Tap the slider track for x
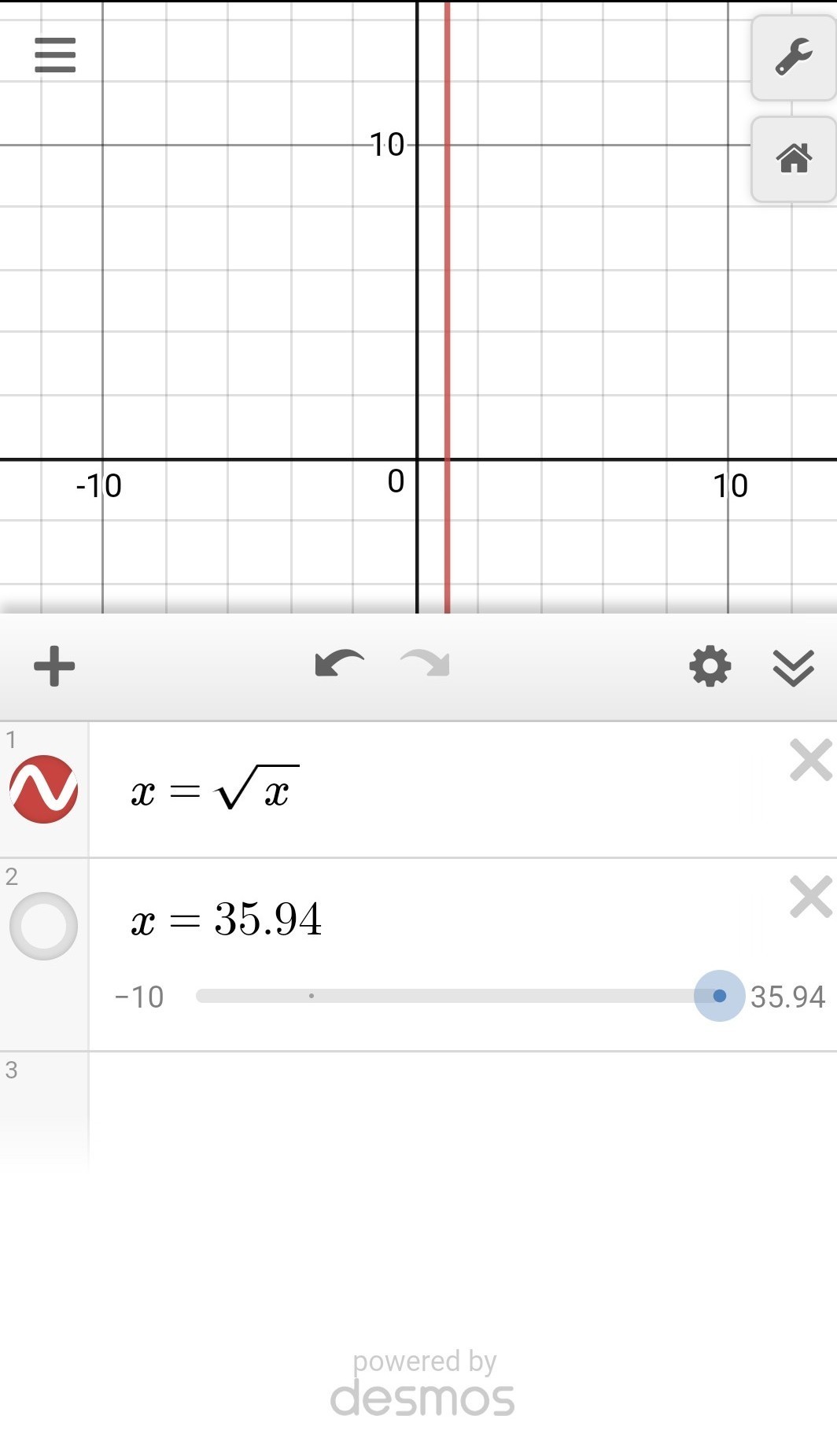Image resolution: width=837 pixels, height=1456 pixels. point(459,996)
